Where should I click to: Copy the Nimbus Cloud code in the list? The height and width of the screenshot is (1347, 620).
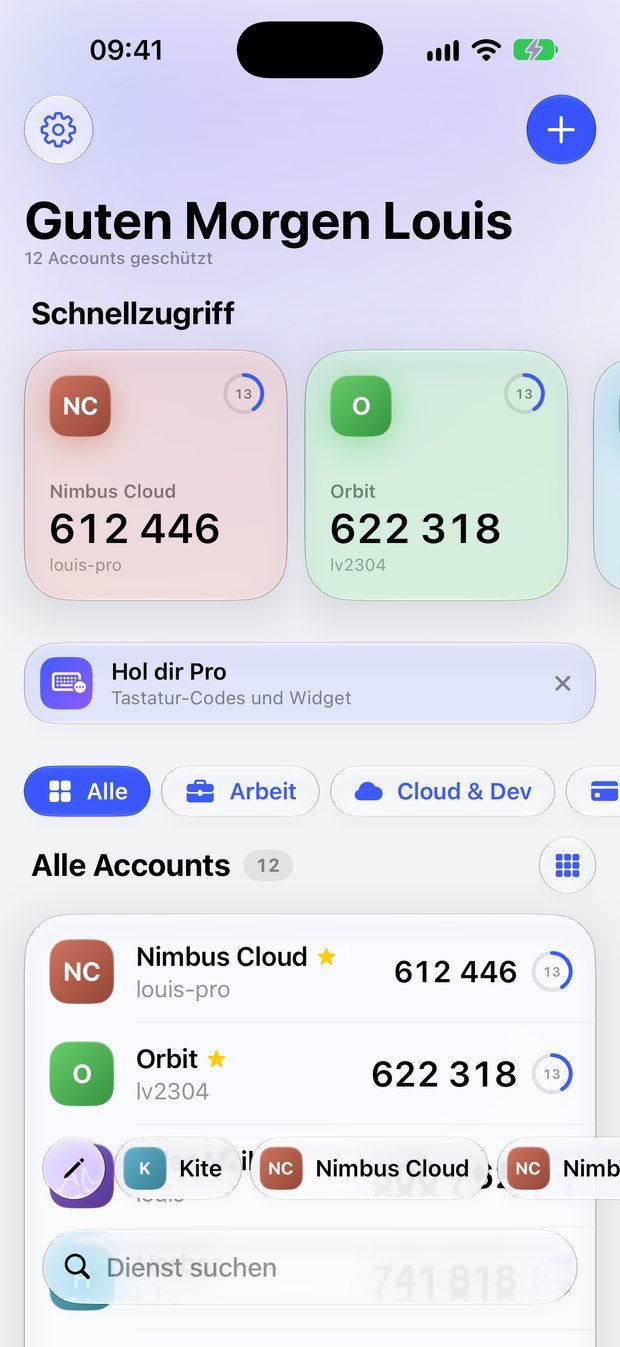coord(455,971)
